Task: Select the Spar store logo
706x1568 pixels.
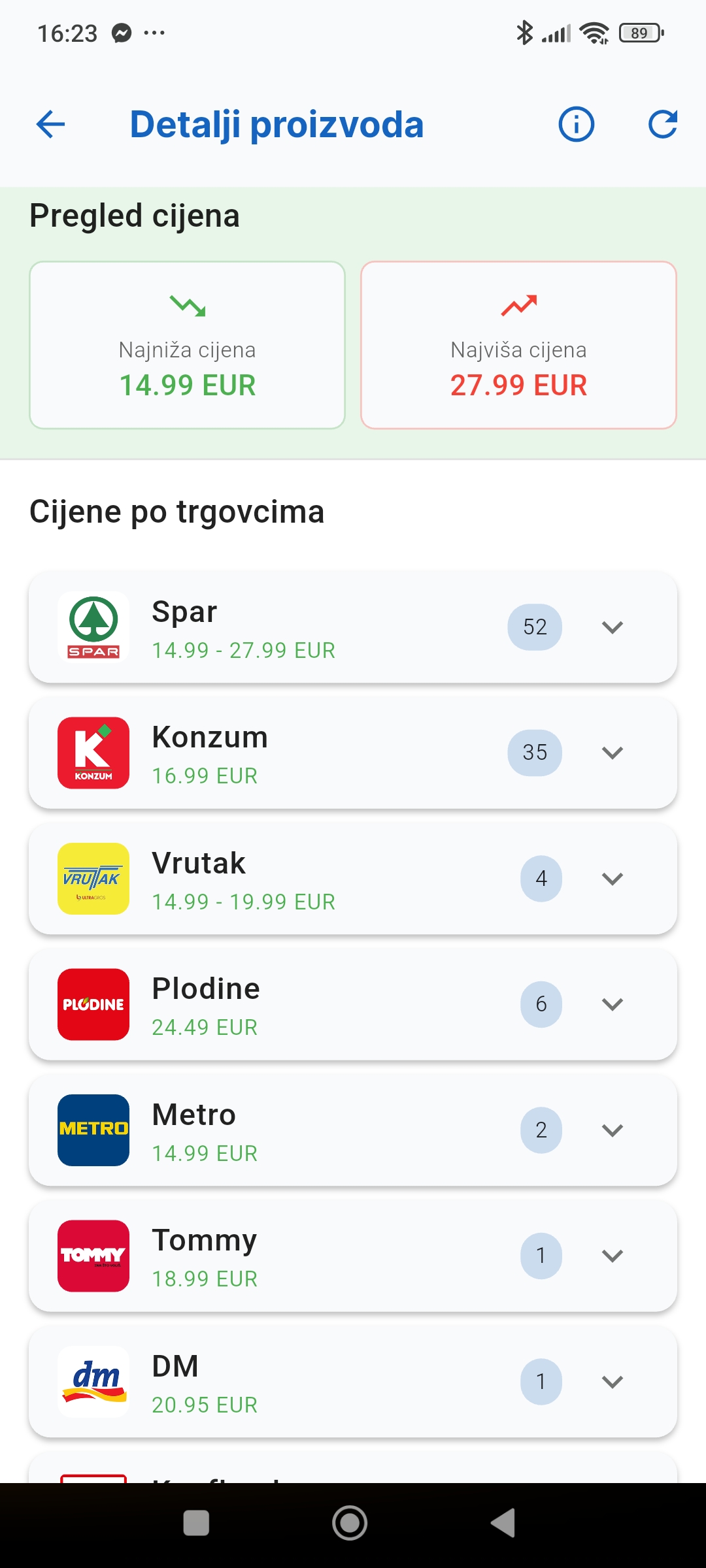Action: pos(93,627)
